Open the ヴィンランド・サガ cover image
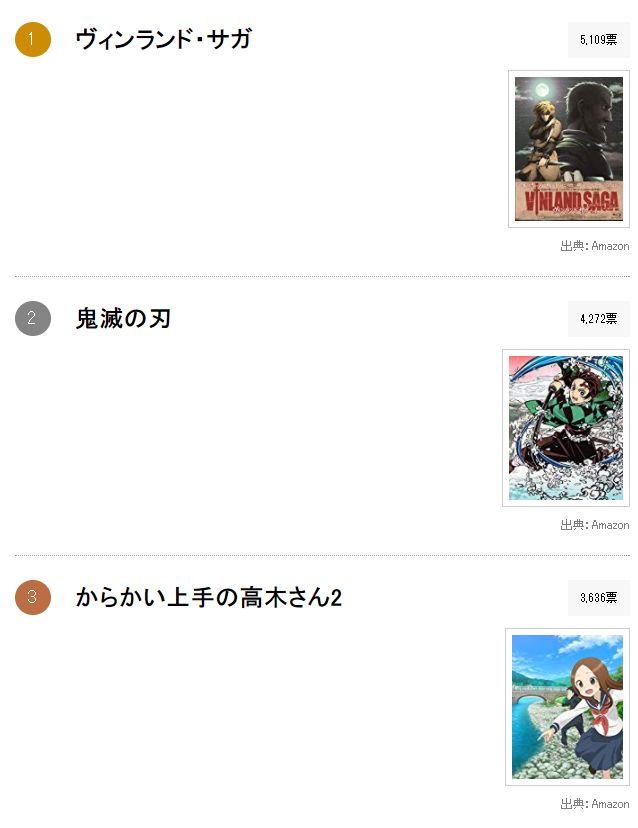This screenshot has width=638, height=828. point(568,149)
